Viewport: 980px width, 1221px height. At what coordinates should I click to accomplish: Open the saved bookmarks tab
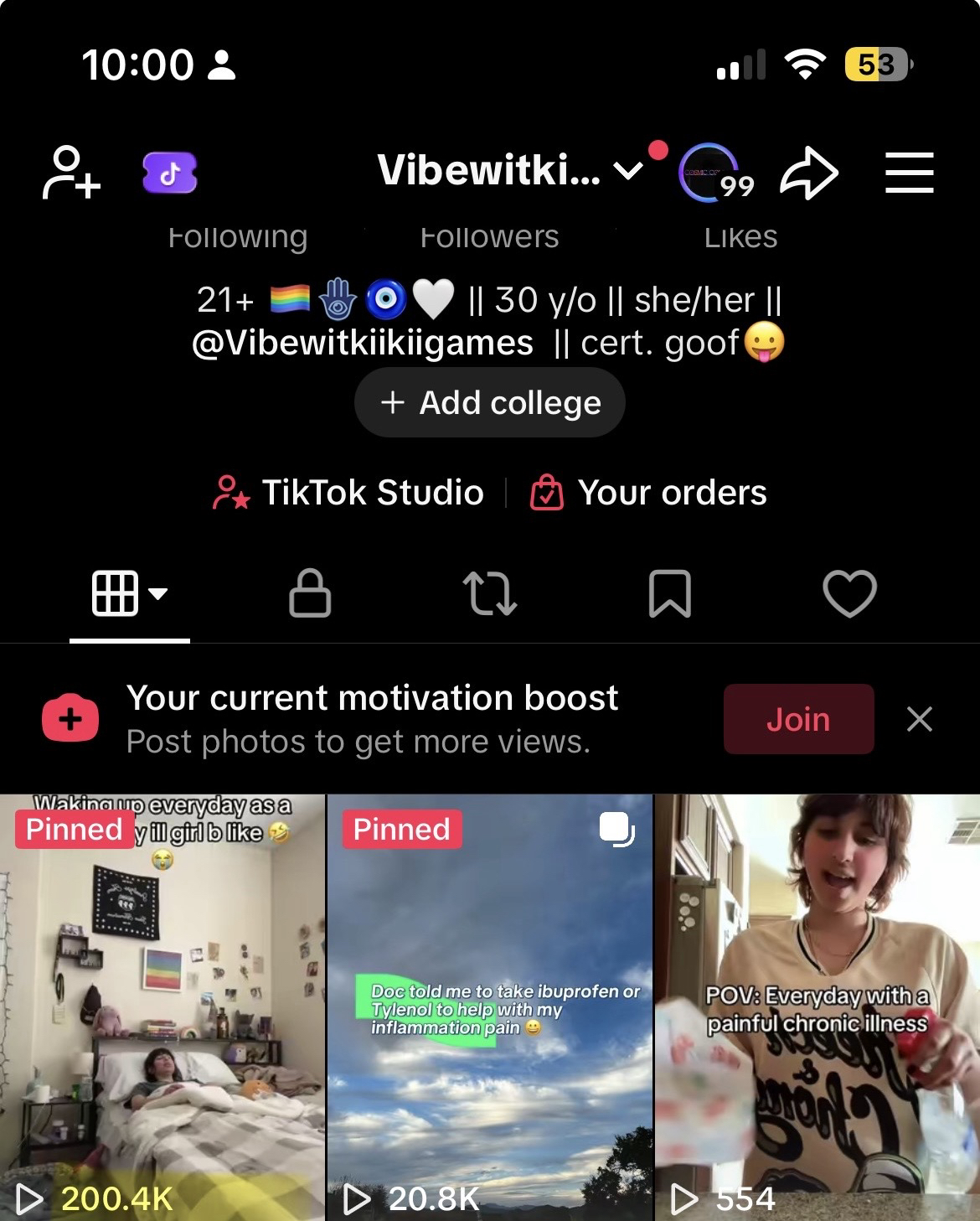pos(670,593)
